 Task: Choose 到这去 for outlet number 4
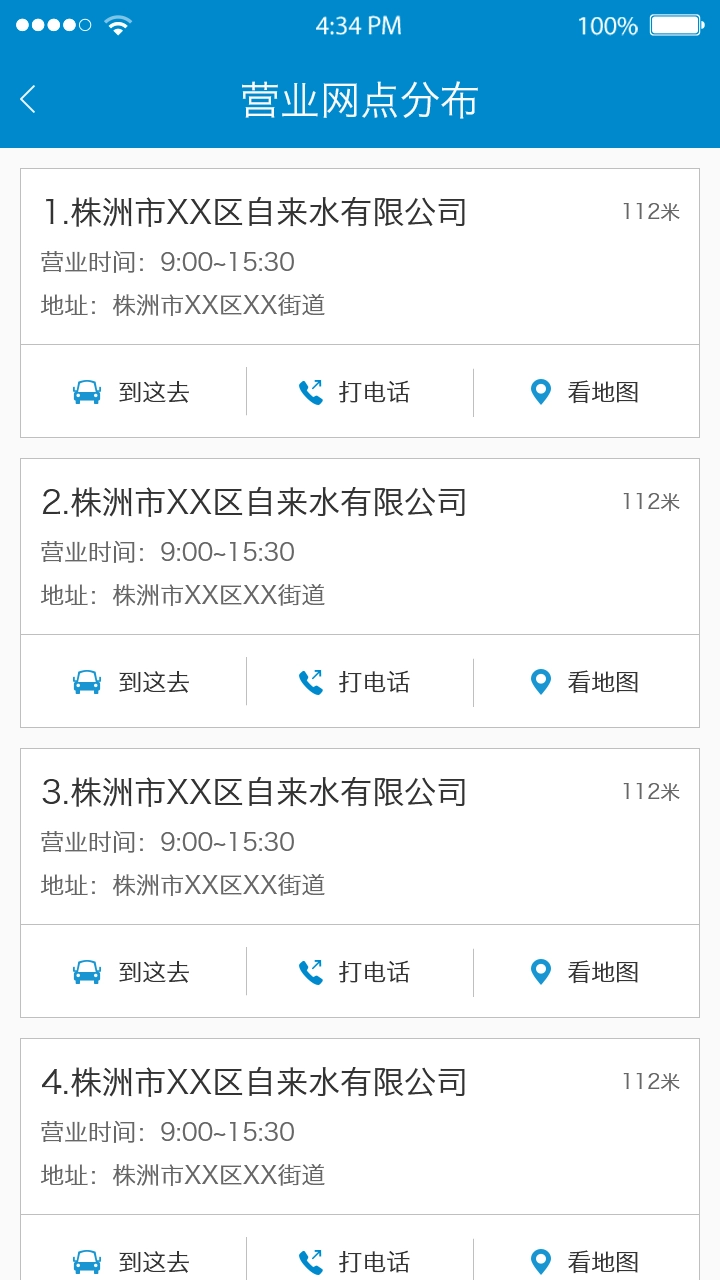click(x=133, y=1261)
